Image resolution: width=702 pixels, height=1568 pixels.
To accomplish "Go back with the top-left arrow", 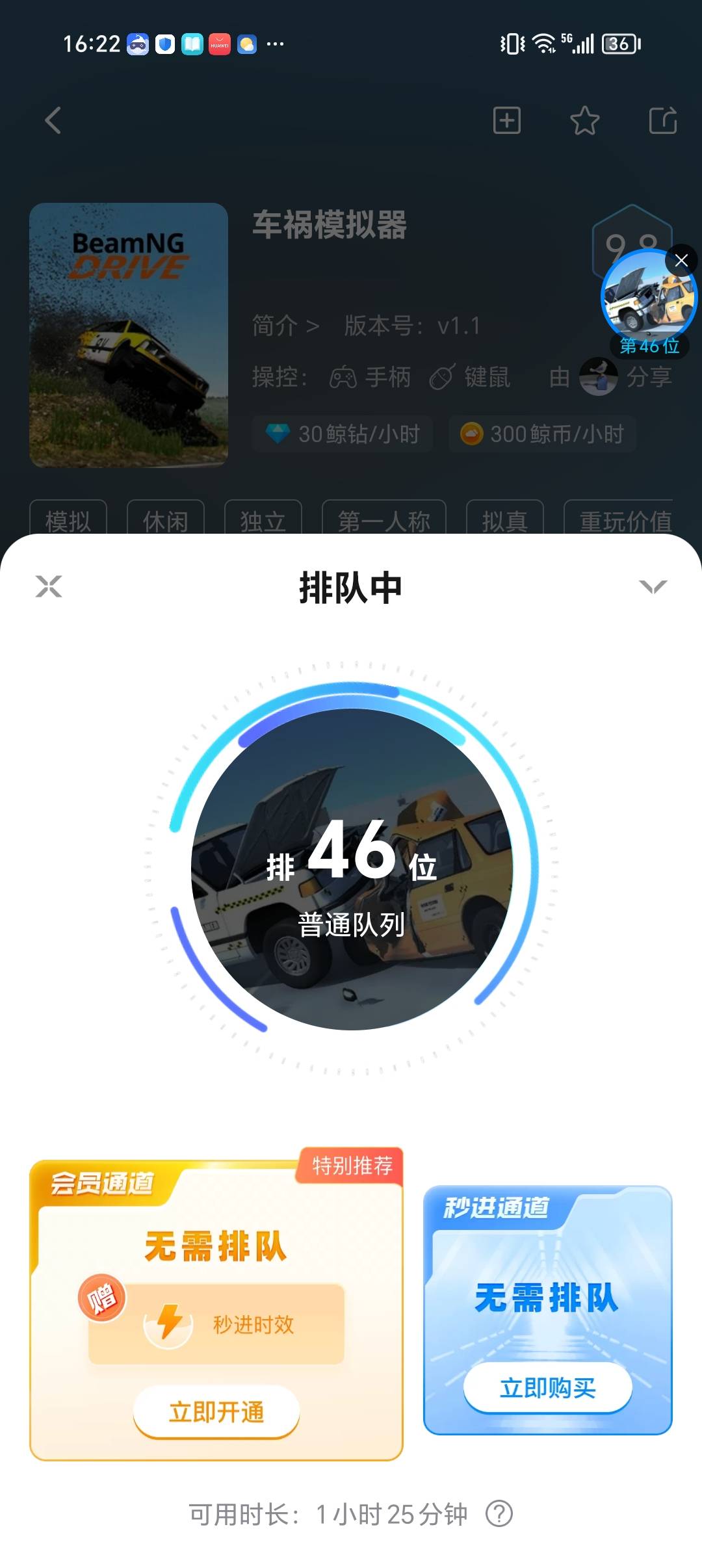I will click(x=53, y=120).
